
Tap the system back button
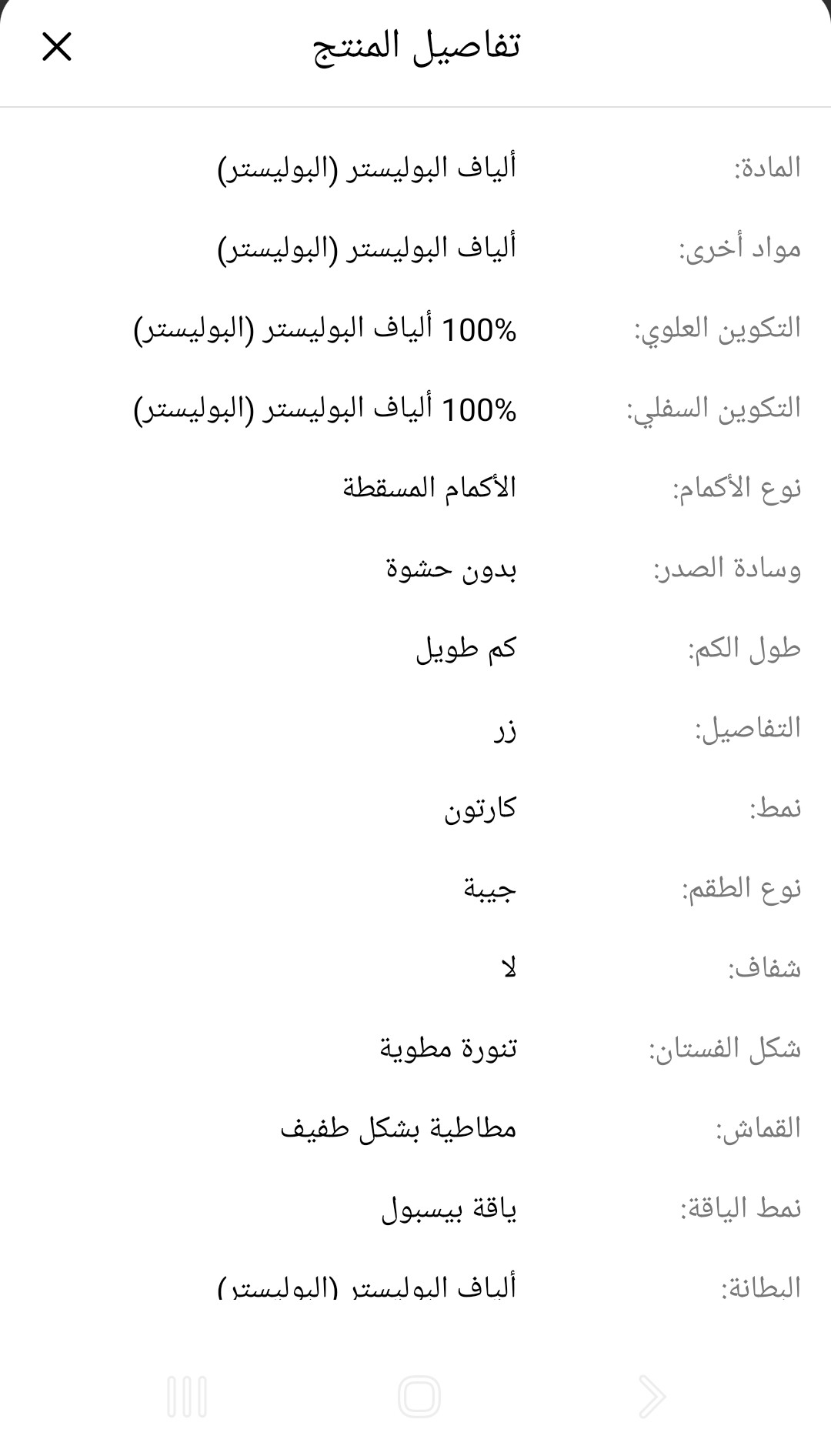[651, 1396]
